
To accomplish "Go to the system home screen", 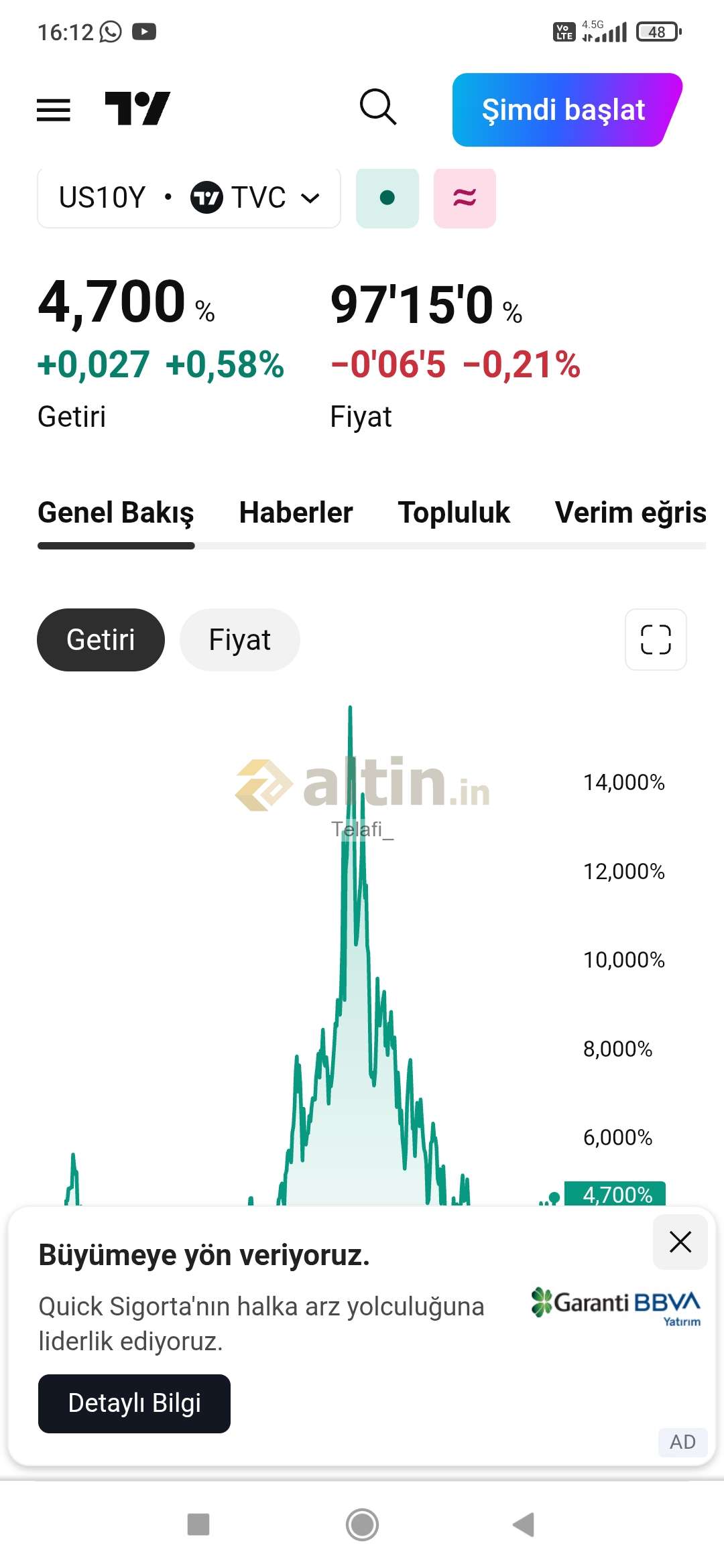I will (362, 1524).
